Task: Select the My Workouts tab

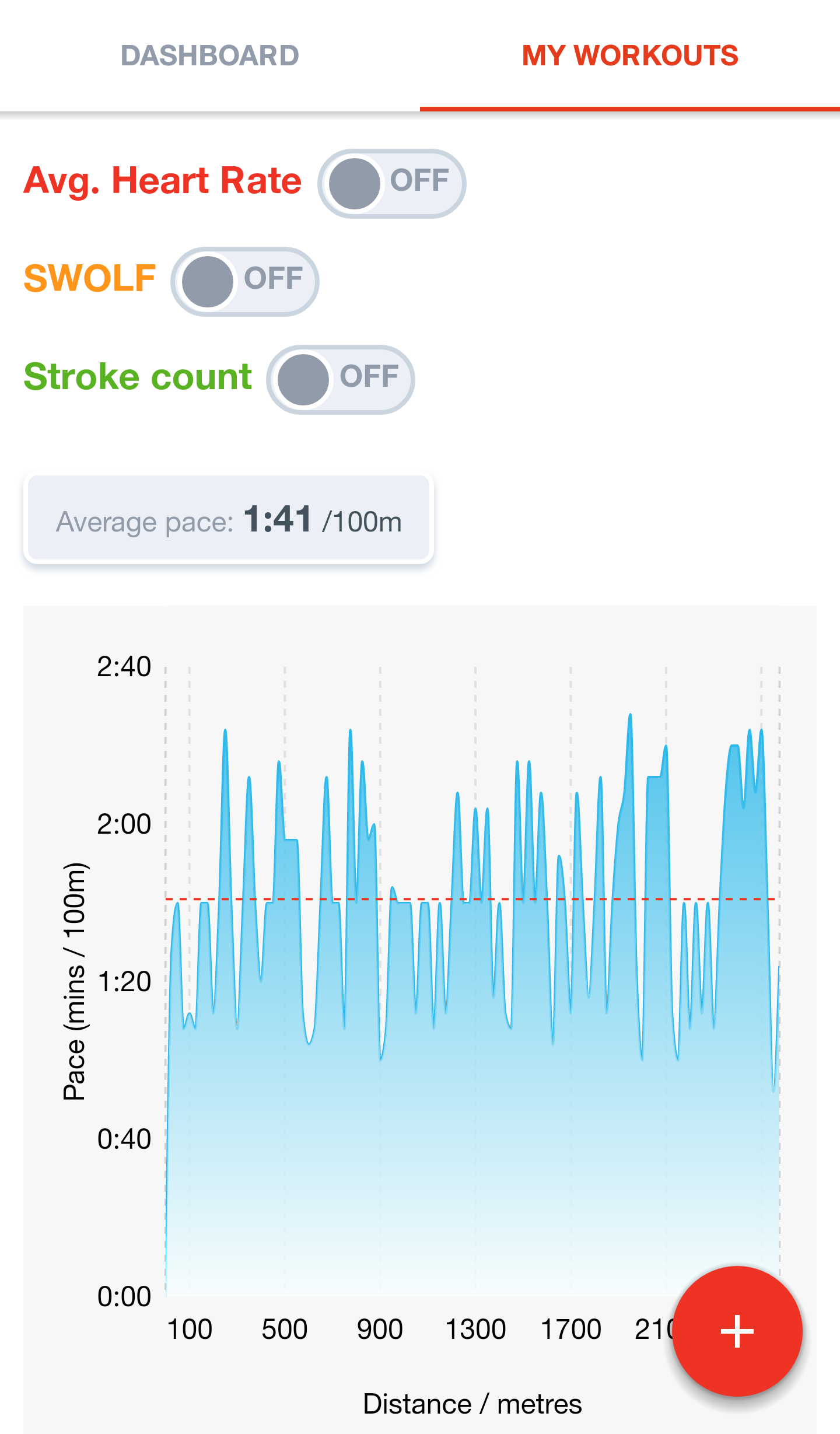Action: click(x=630, y=56)
